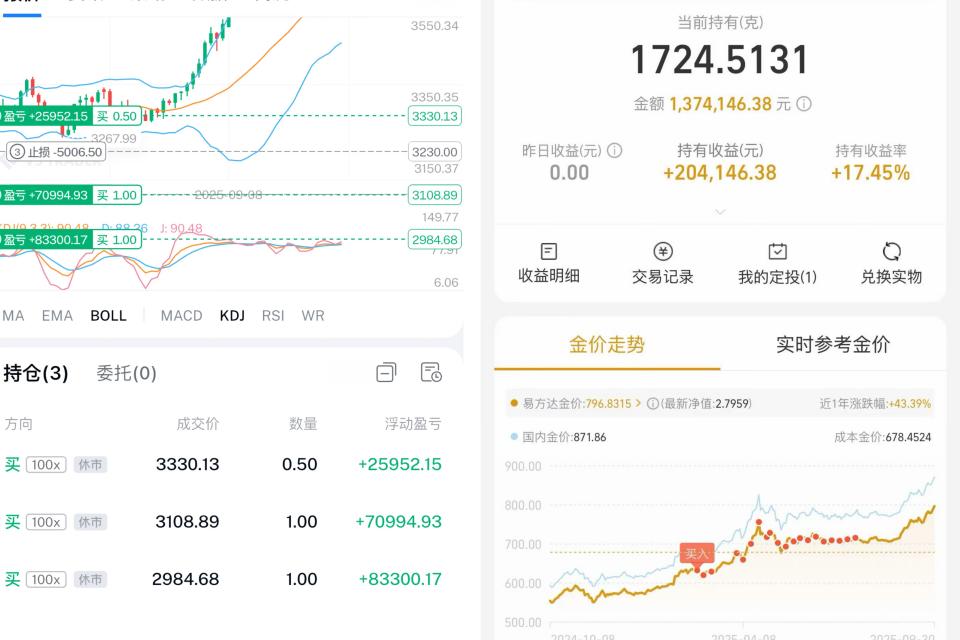Open 收益明细 earnings details

coord(549,264)
